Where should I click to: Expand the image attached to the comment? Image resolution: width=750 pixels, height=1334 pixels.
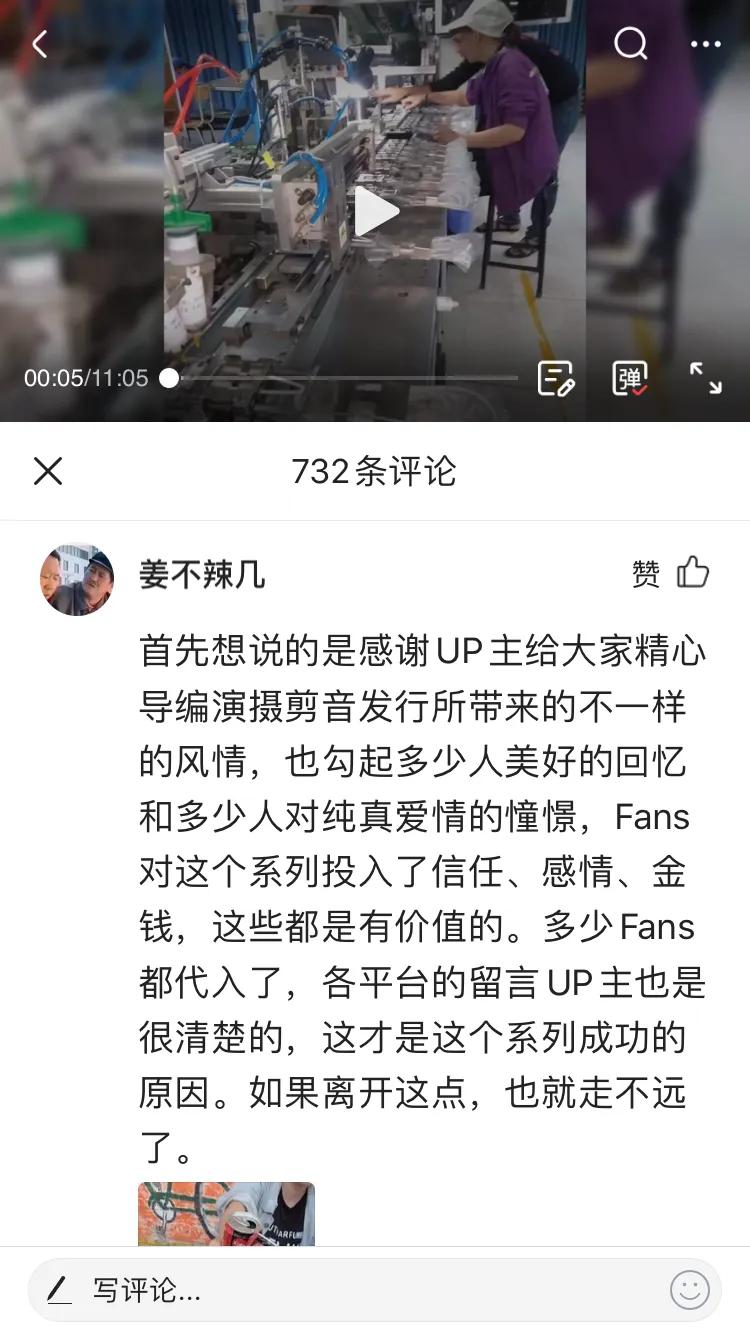228,1215
